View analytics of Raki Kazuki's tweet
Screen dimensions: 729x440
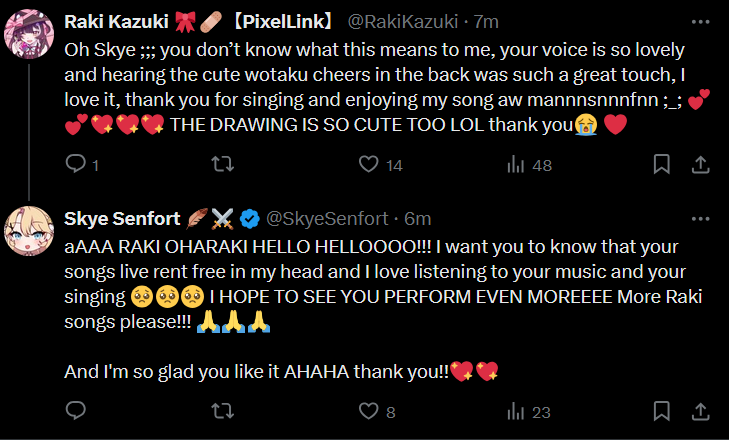(517, 164)
